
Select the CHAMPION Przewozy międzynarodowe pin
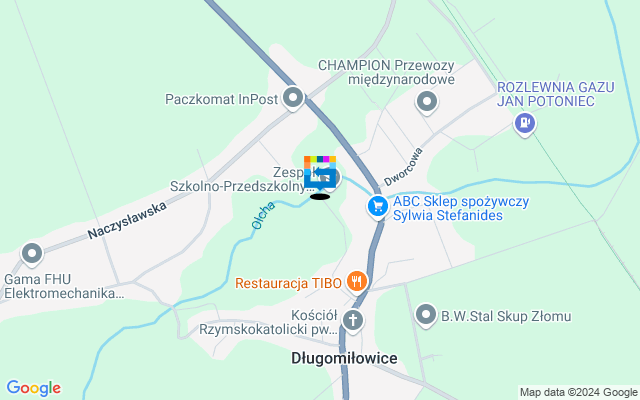[x=427, y=101]
